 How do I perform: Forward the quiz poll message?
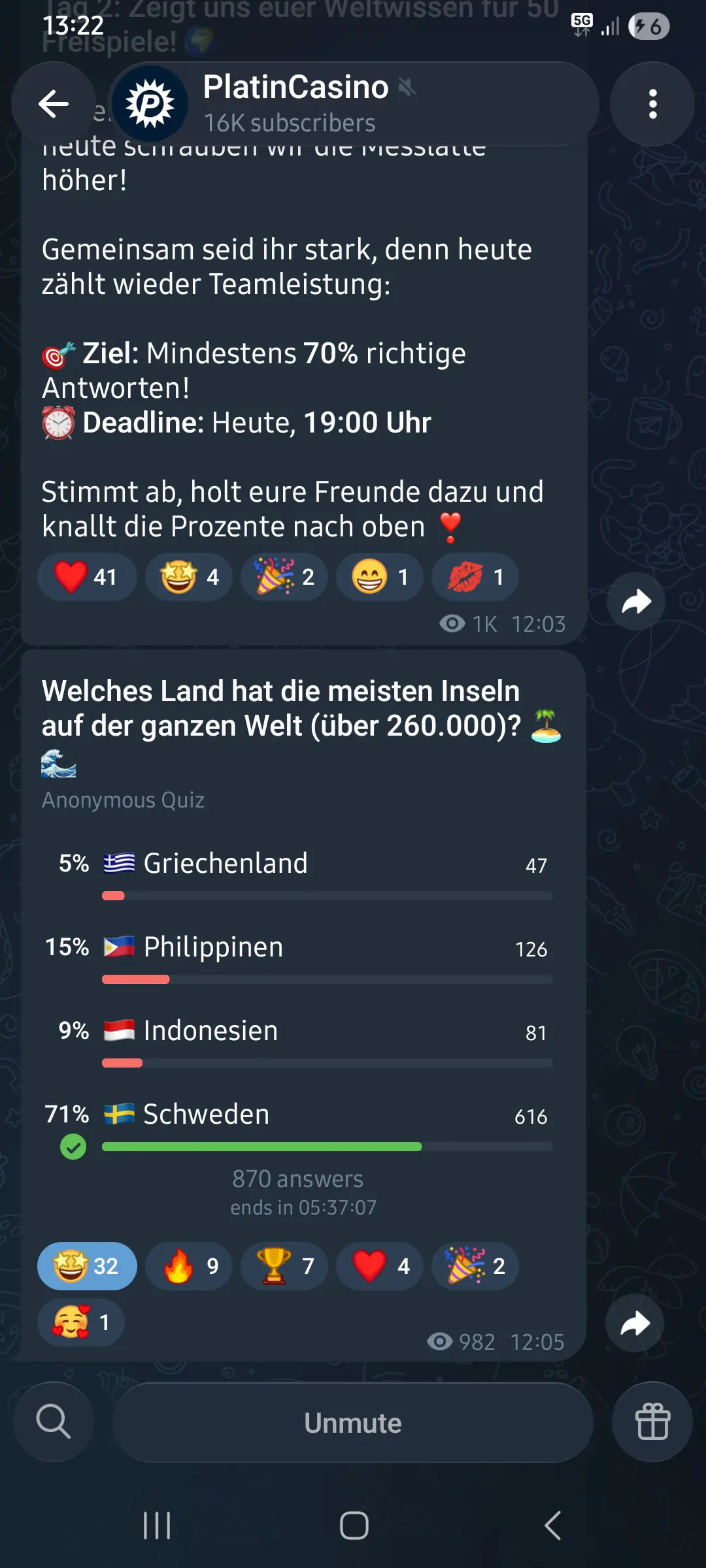coord(635,1324)
